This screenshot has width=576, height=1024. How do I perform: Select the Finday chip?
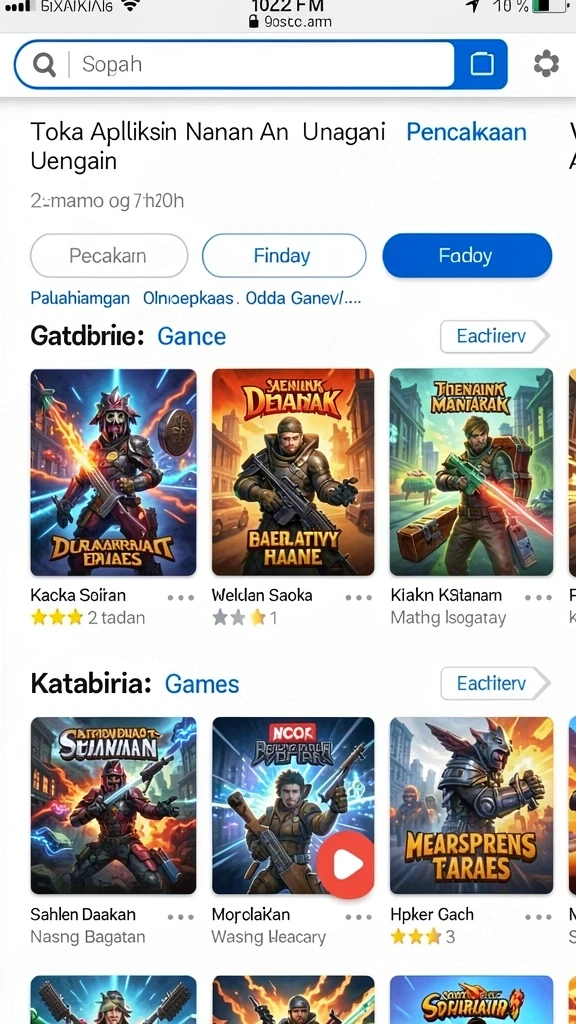284,255
